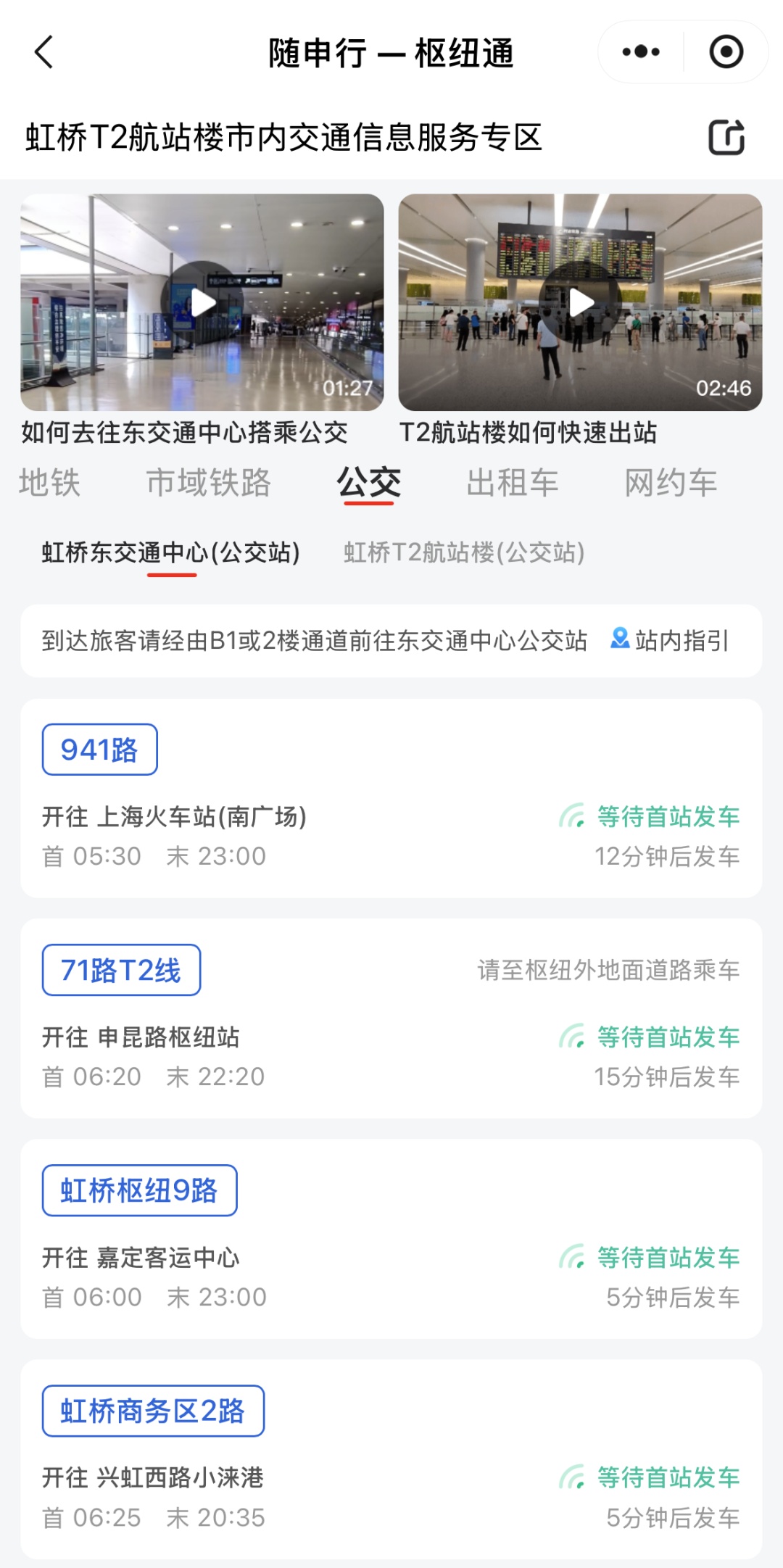Open the mini-program three-dot menu
The width and height of the screenshot is (783, 1568).
641,52
